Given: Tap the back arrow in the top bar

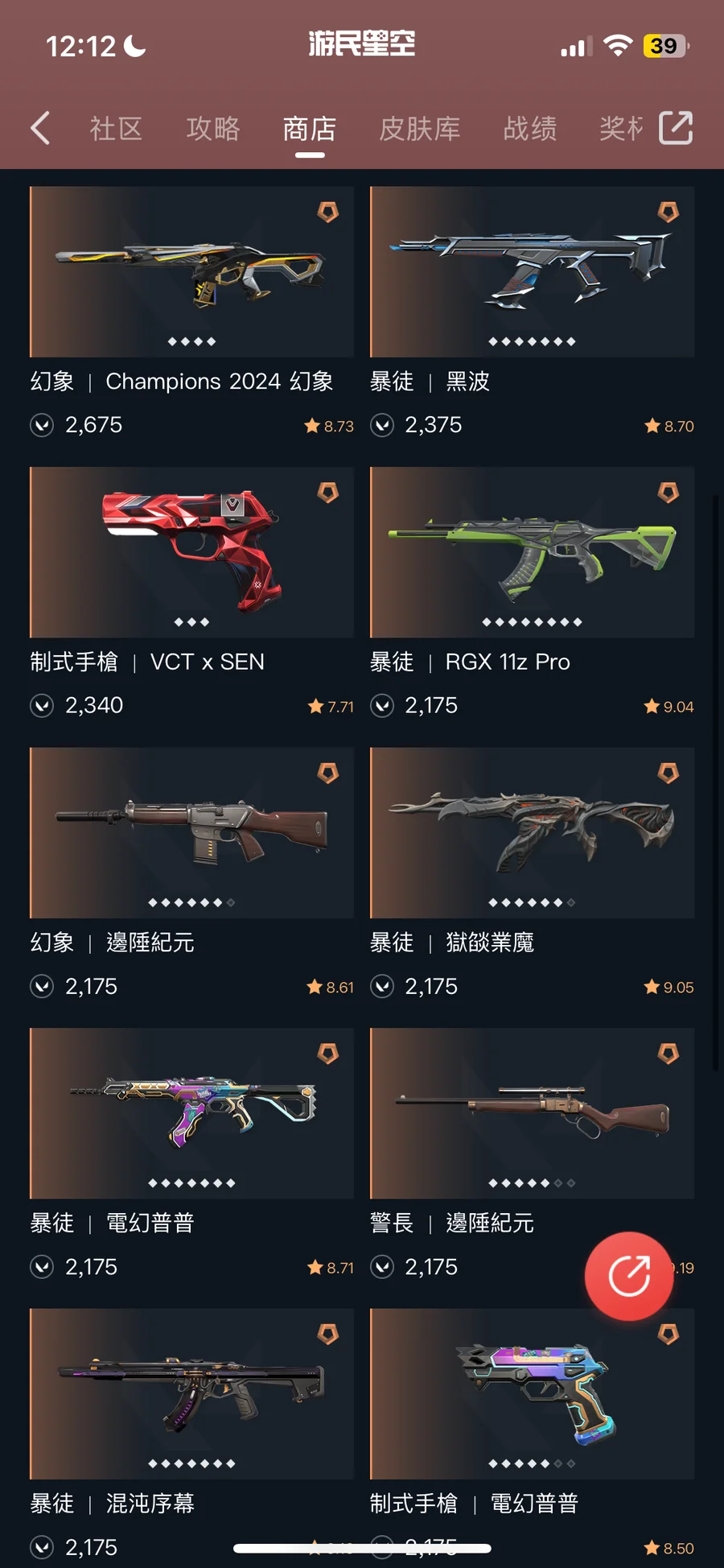Looking at the screenshot, I should click(x=40, y=128).
